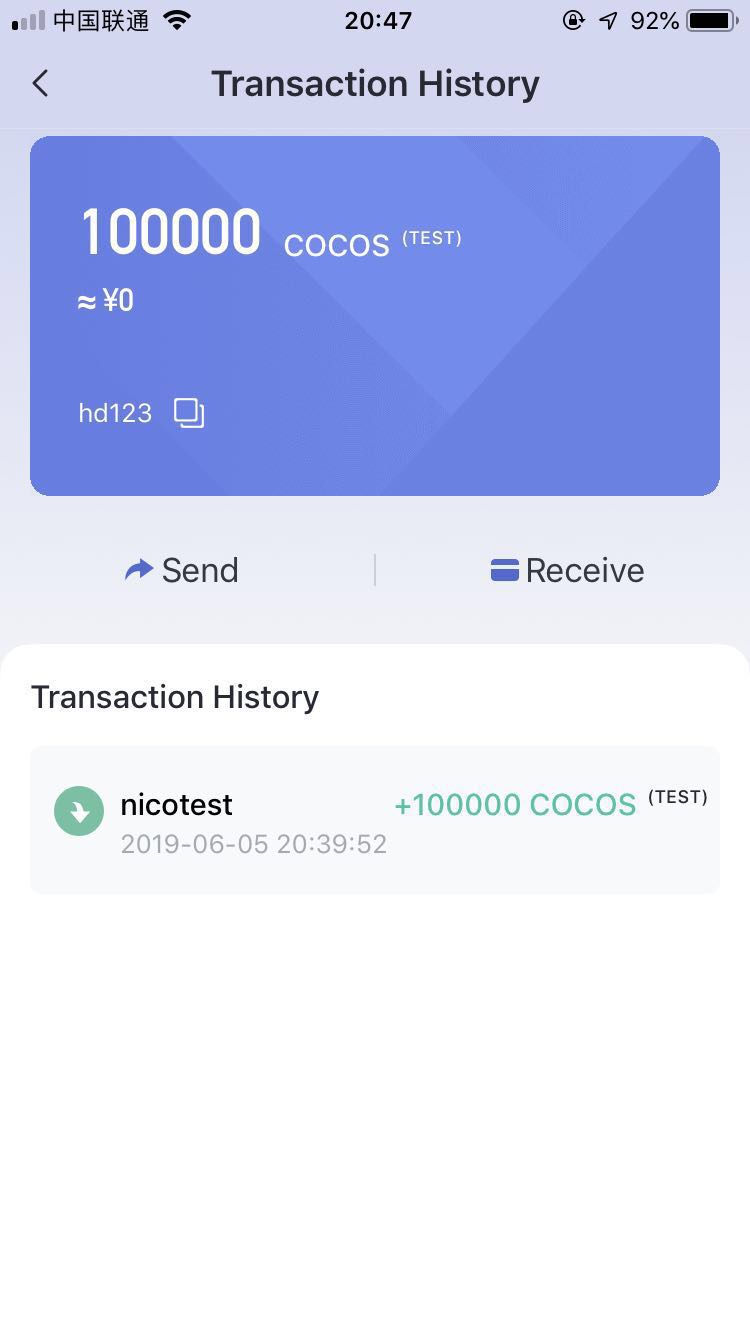Tap Send to transfer COCOS
The image size is (750, 1334).
pyautogui.click(x=182, y=570)
